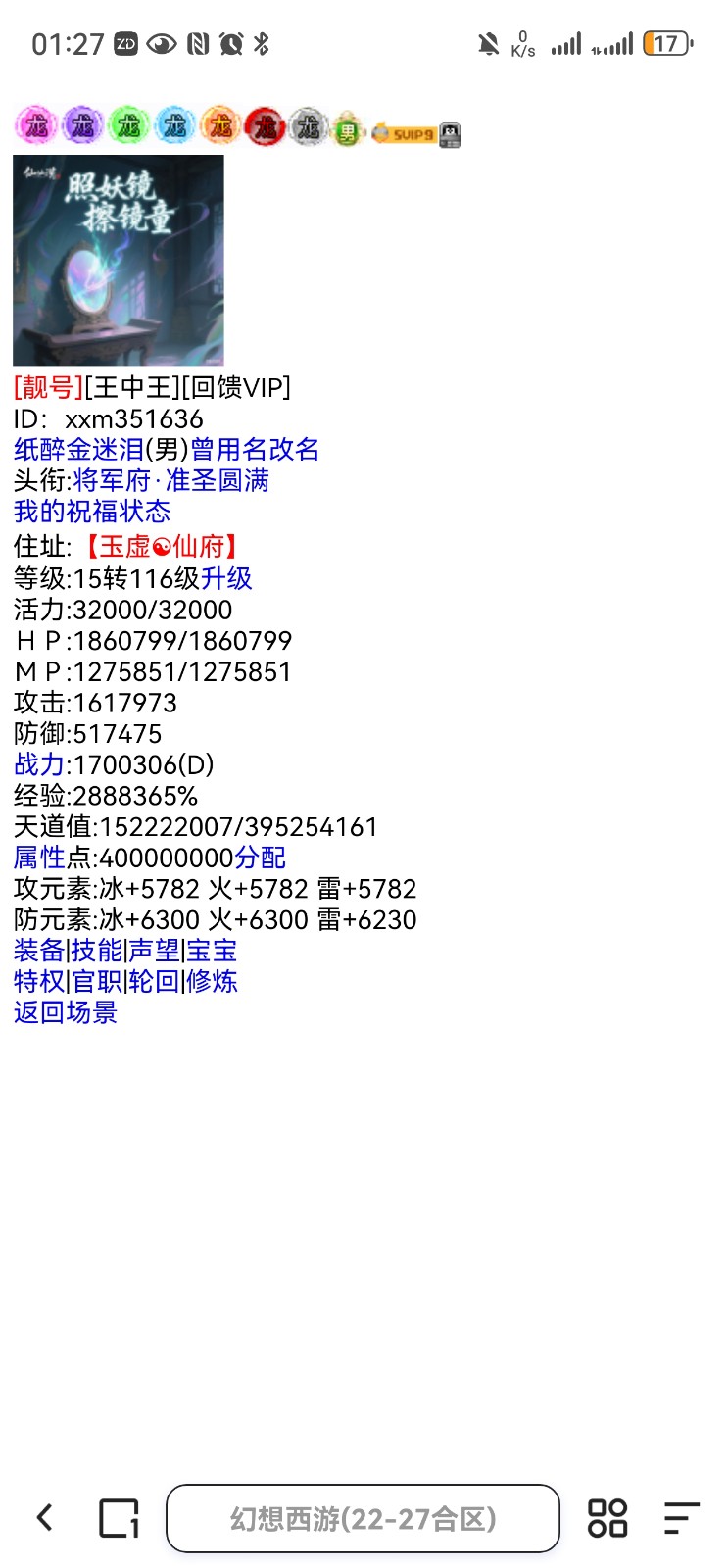Viewport: 728px width, 1568px height.
Task: Open the 修炼 page
Action: (x=212, y=981)
